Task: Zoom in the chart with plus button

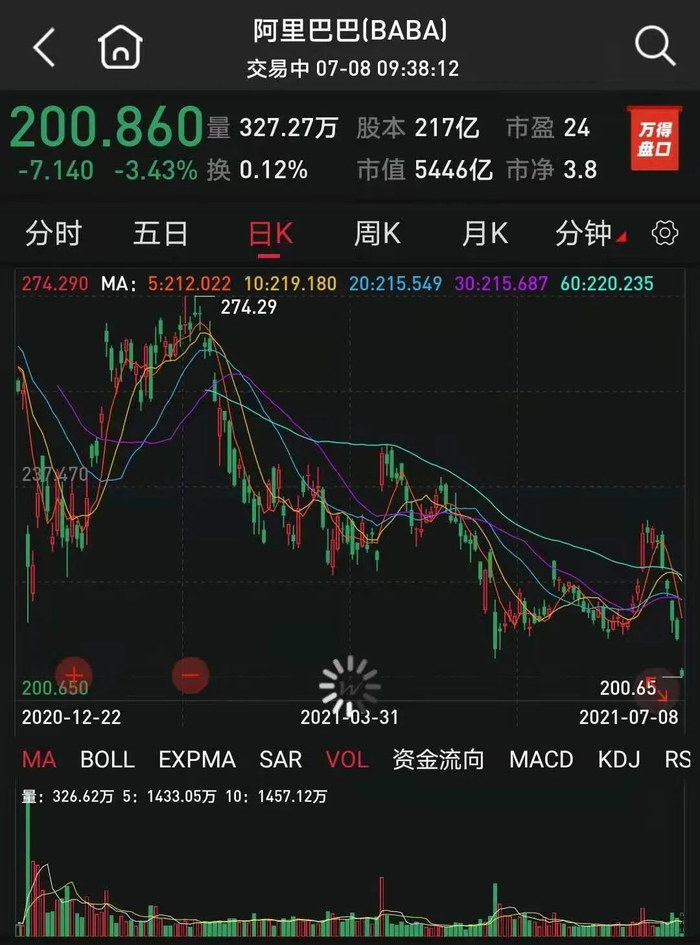Action: (74, 675)
